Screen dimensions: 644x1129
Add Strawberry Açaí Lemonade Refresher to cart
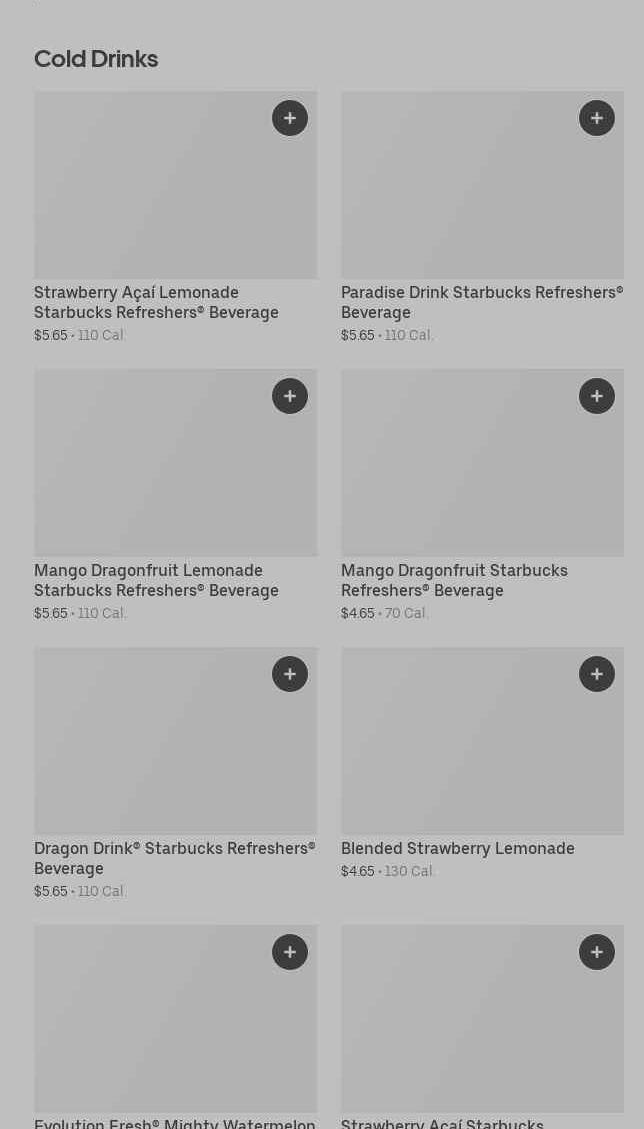290,118
